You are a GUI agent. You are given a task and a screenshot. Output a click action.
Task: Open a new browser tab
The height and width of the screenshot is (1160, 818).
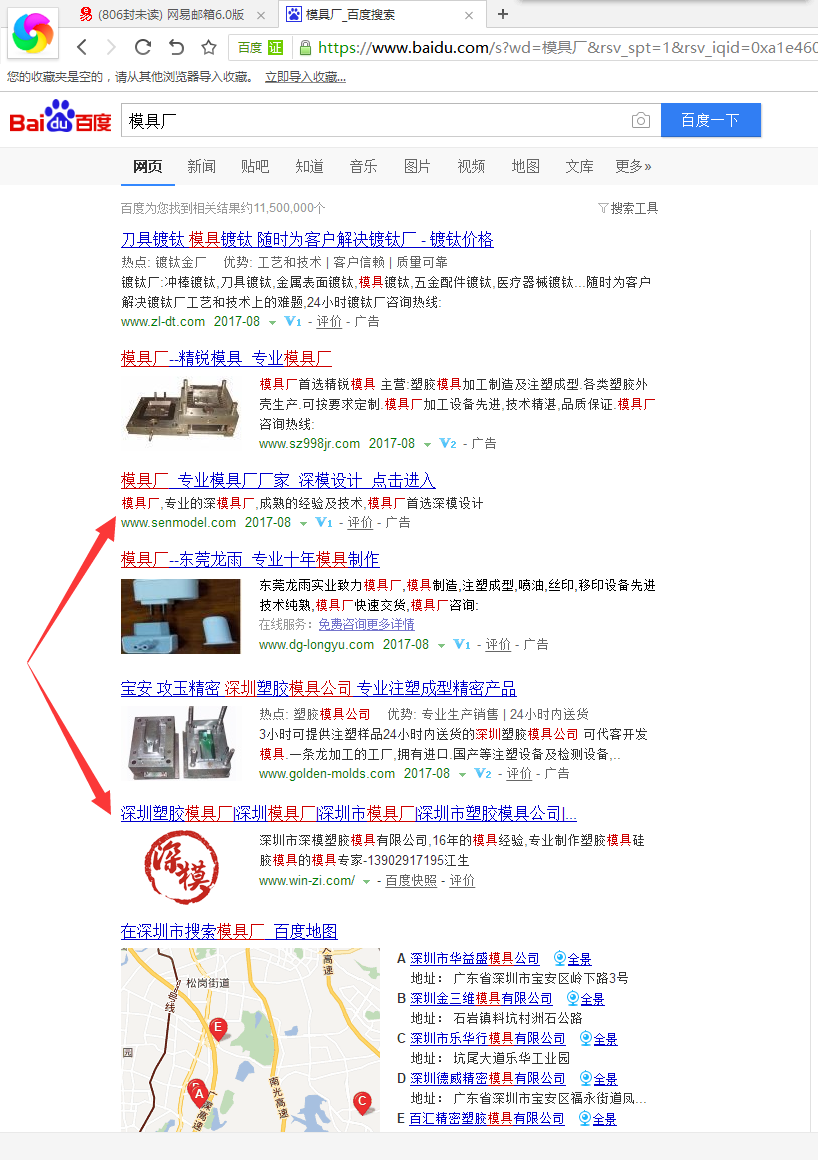(x=503, y=14)
